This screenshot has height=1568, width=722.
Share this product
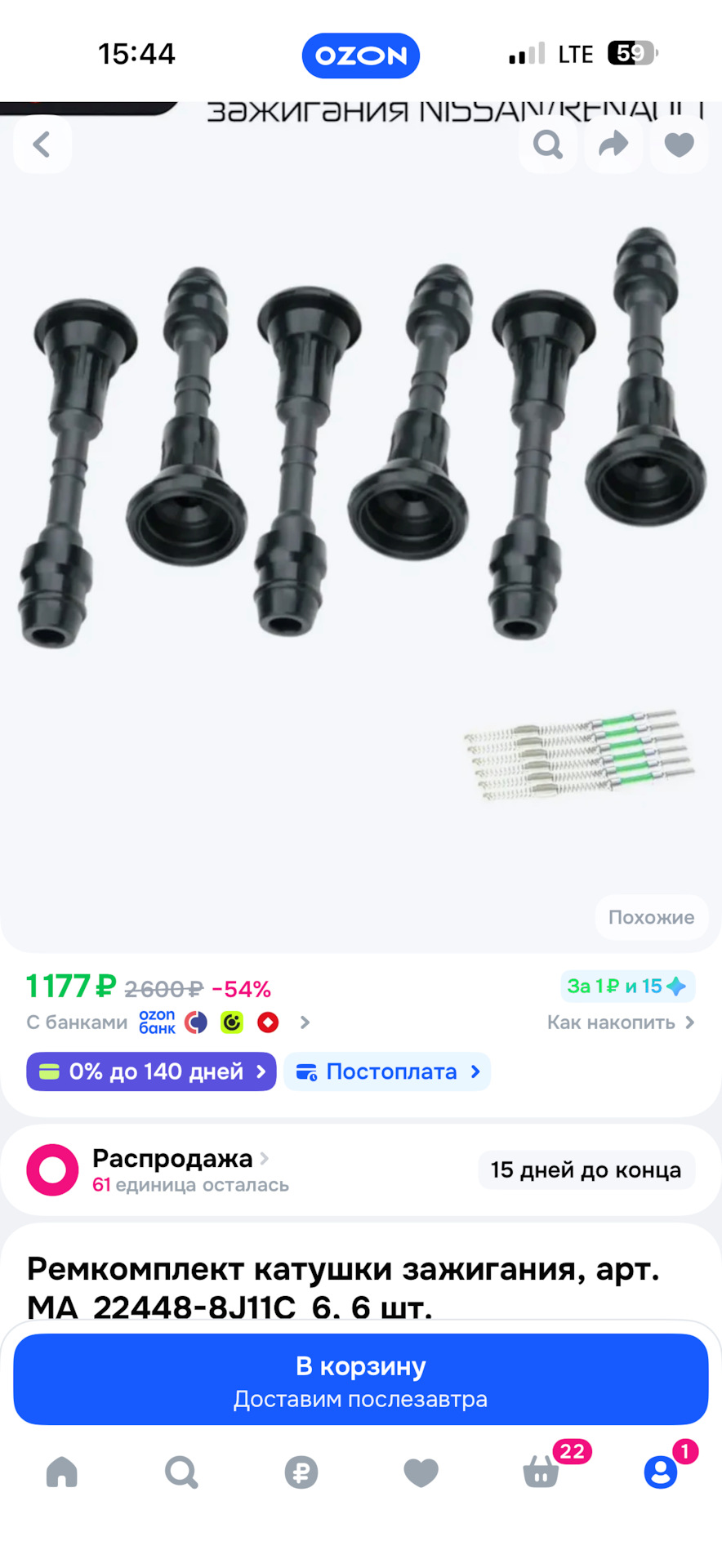[613, 145]
